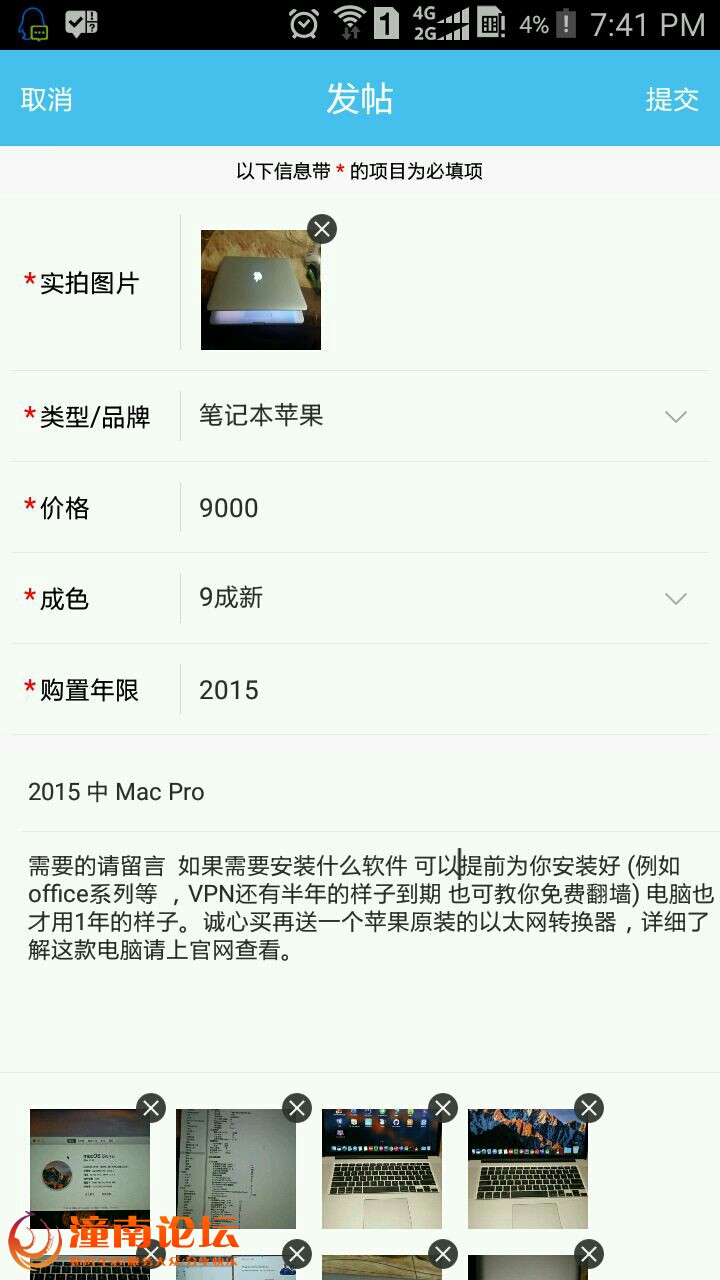Edit the 购置年限 field showing 2015
Viewport: 720px width, 1280px height.
pos(440,690)
